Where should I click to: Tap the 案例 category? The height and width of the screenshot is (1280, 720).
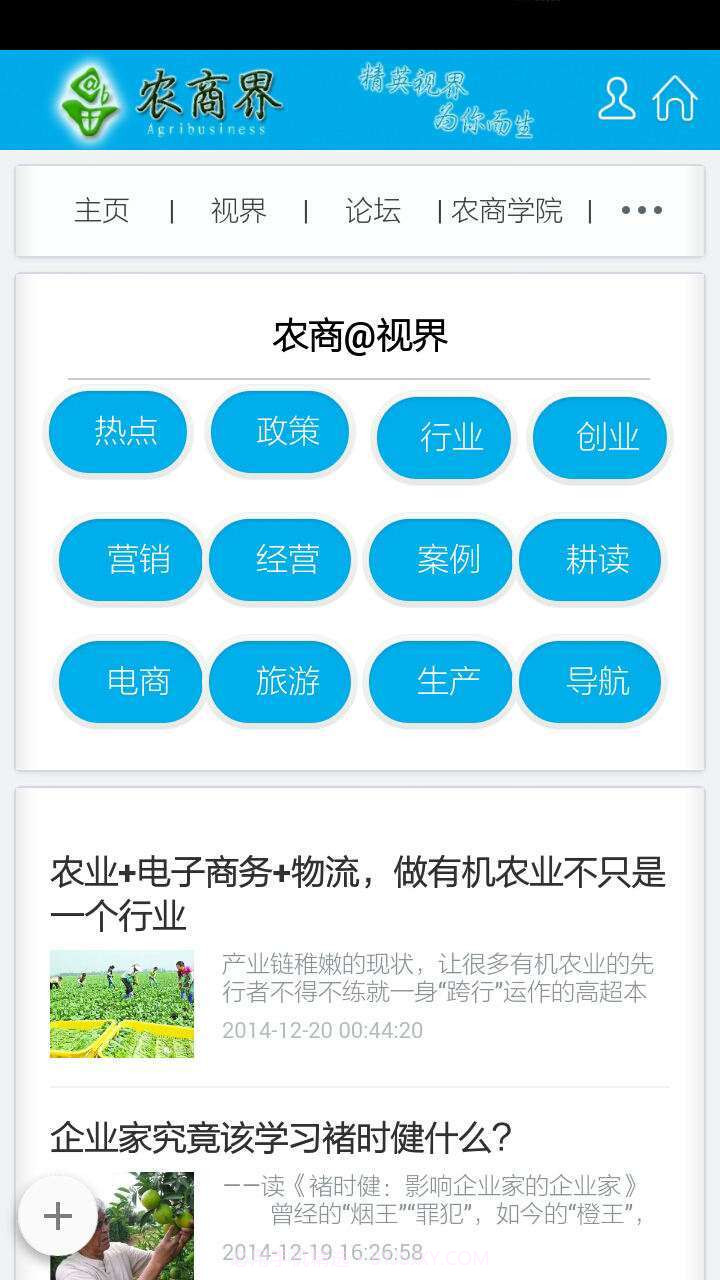[x=440, y=560]
